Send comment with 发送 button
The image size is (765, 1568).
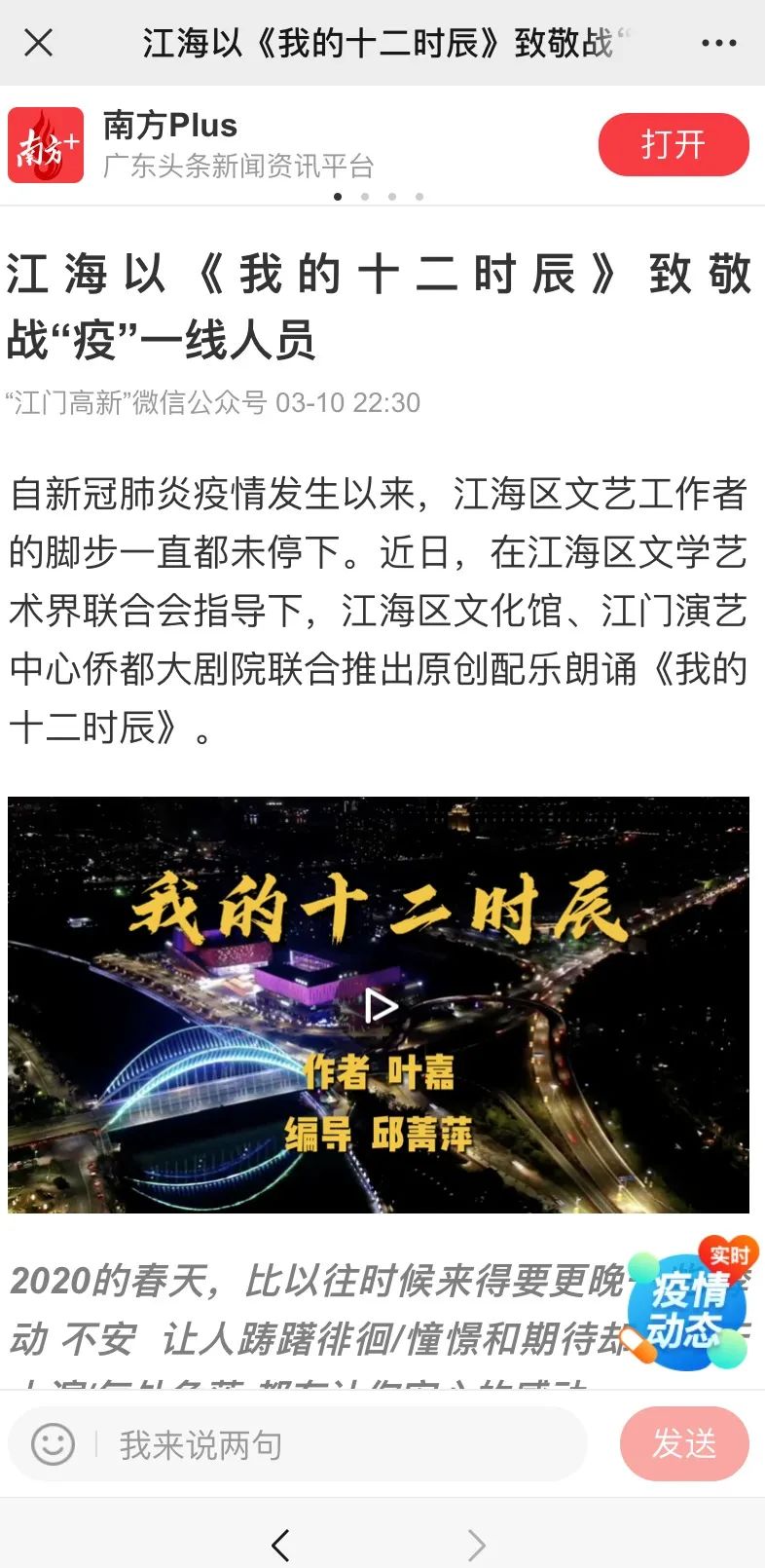[x=683, y=1444]
